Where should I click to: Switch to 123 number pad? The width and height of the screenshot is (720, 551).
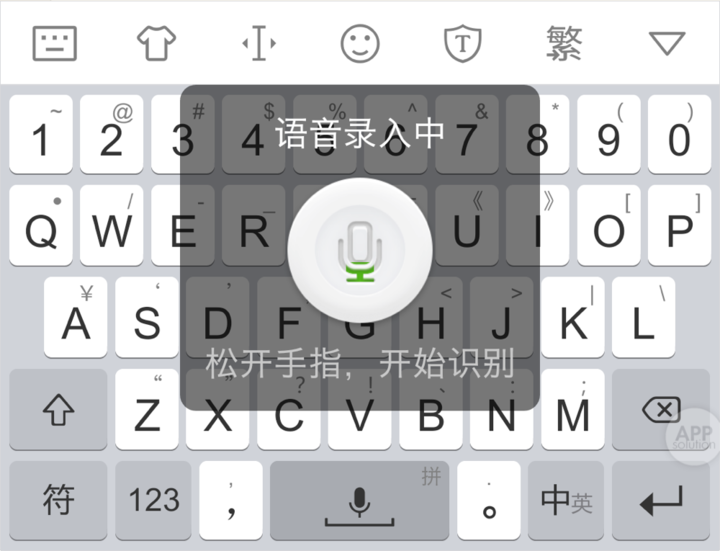tap(154, 500)
